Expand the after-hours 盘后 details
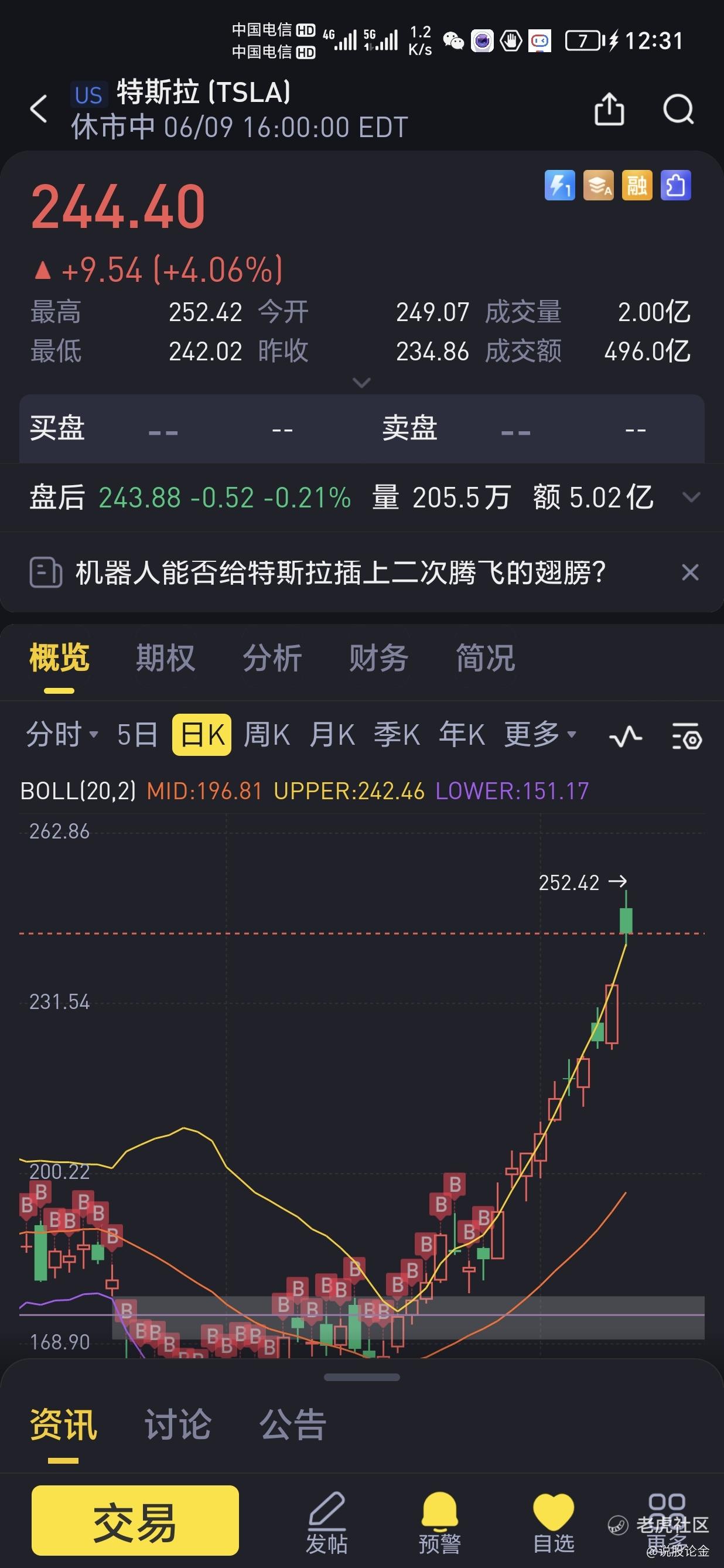 coord(691,497)
